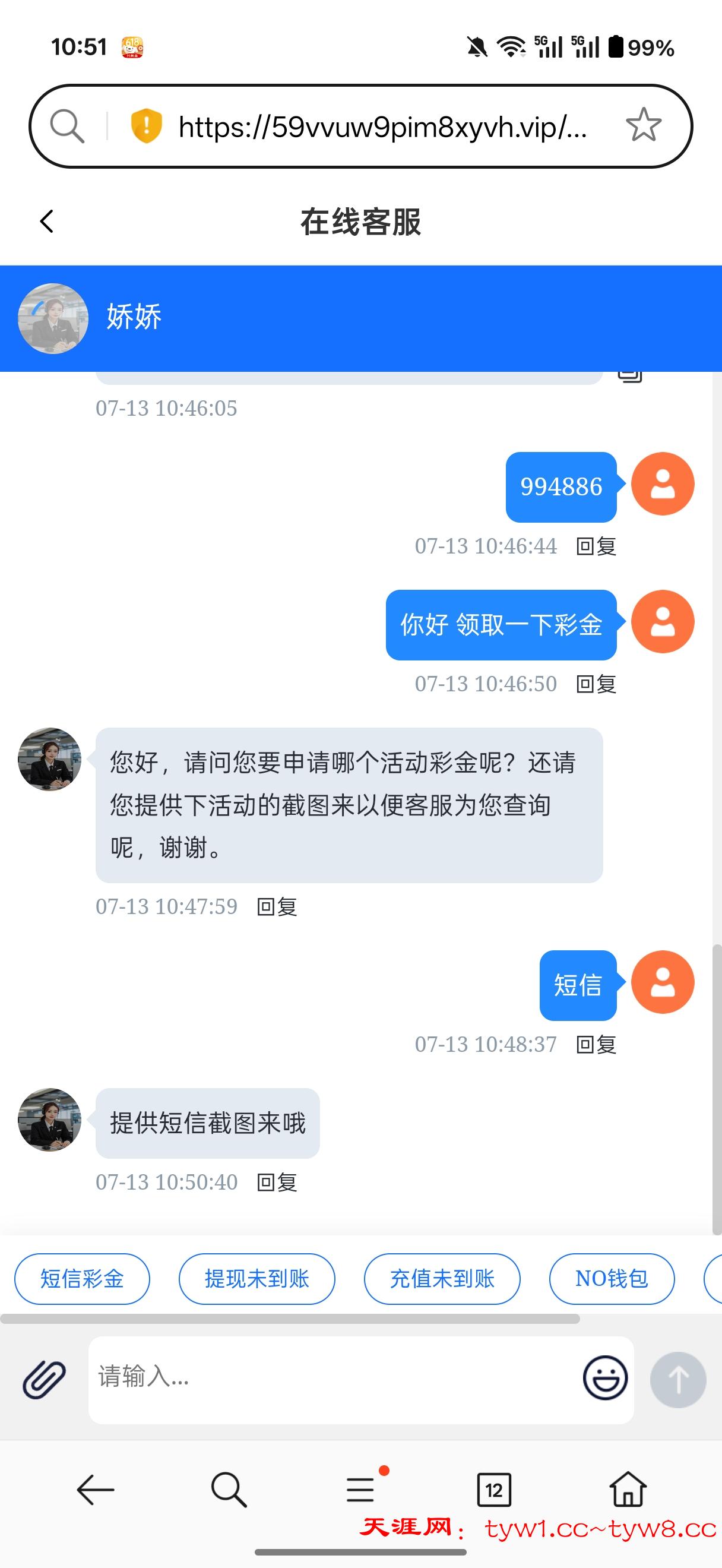Choose the 提现未到账 quick reply chip
Screen dimensions: 722x1568
[x=256, y=1279]
